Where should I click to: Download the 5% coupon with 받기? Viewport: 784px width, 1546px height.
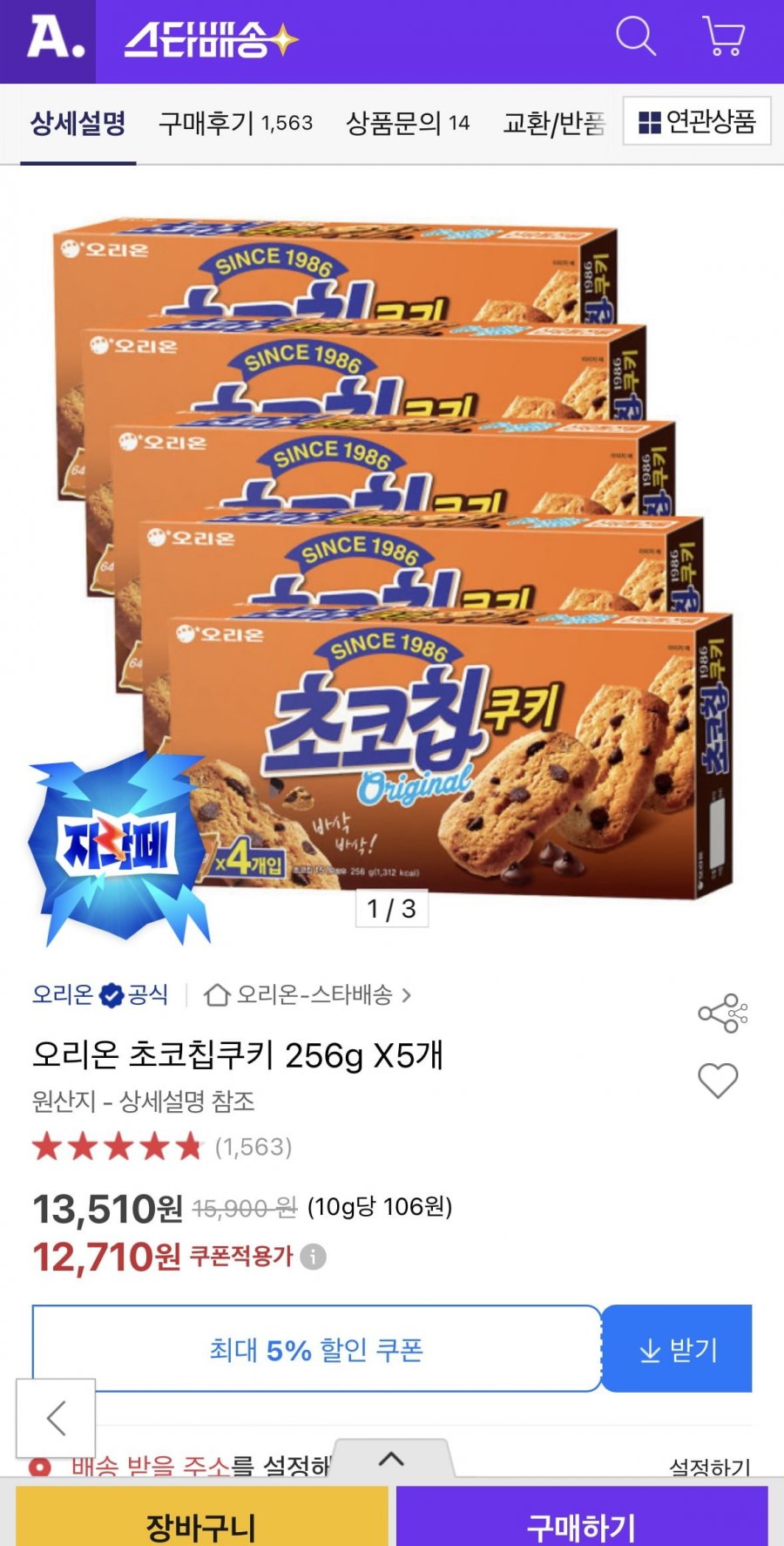(678, 1349)
